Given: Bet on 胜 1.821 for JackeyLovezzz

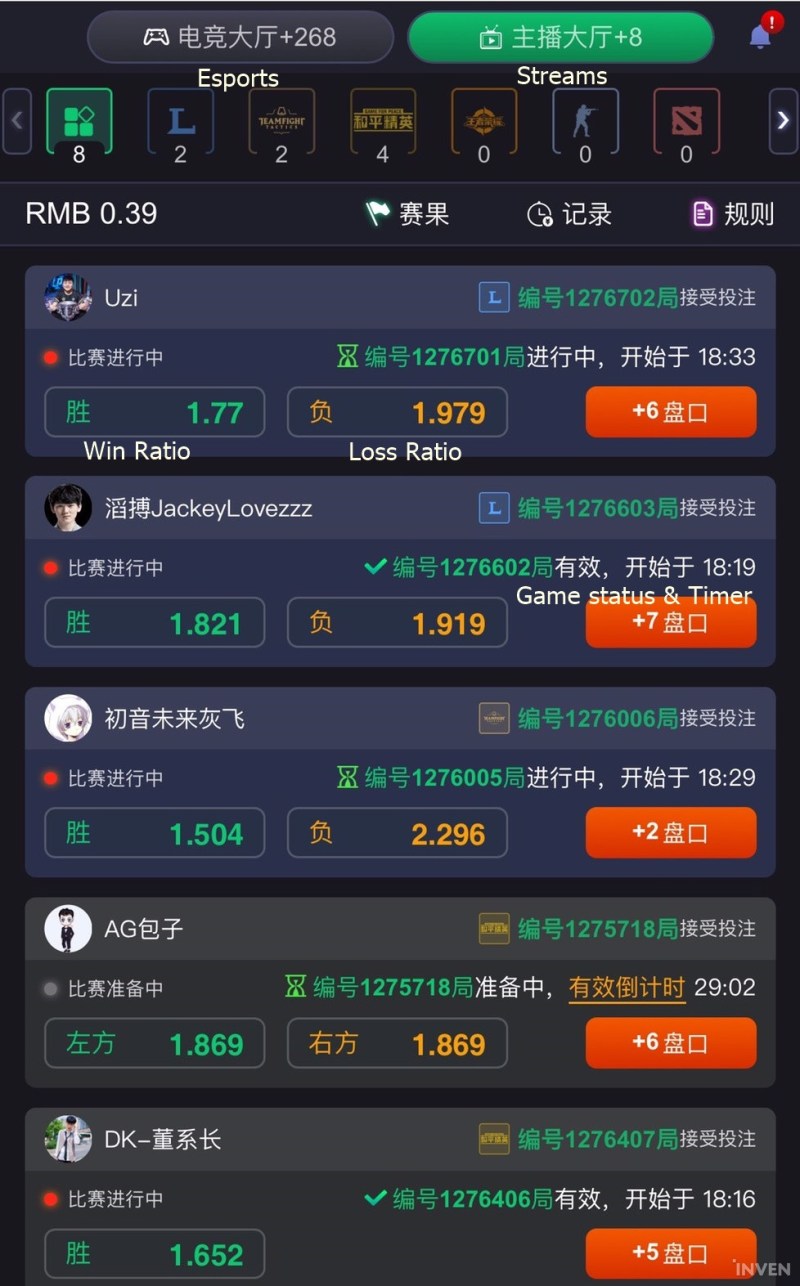Looking at the screenshot, I should 155,623.
